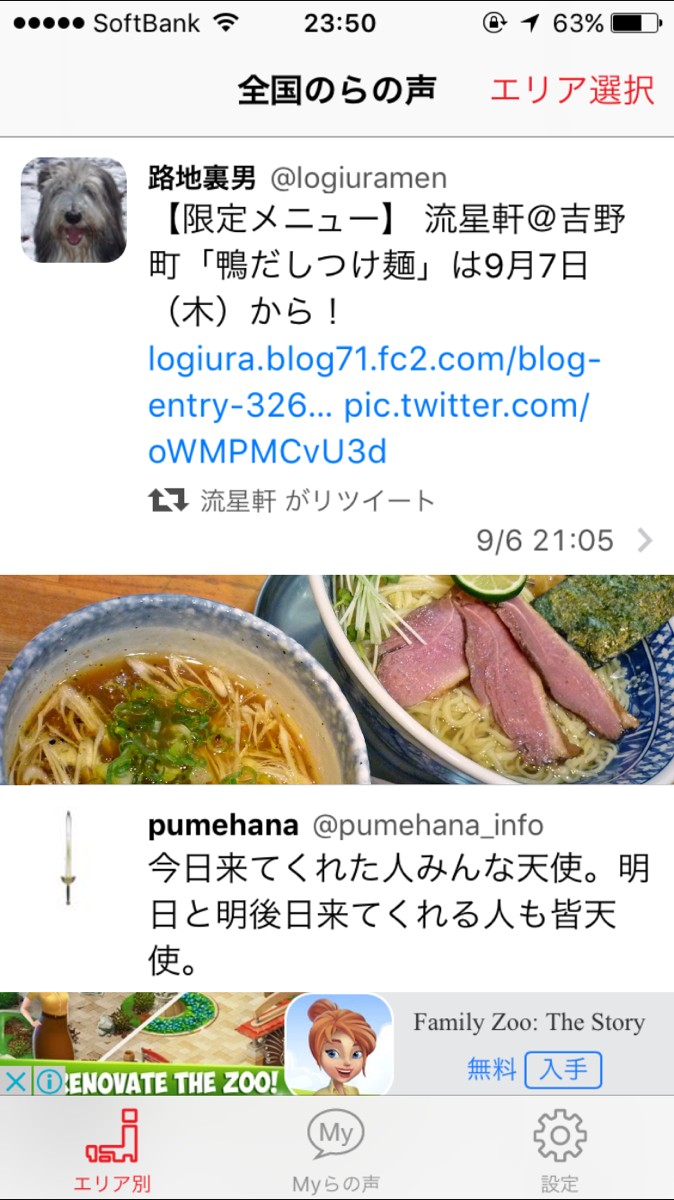The height and width of the screenshot is (1200, 674).
Task: Switch to the エリア別 tab
Action: 112,1150
